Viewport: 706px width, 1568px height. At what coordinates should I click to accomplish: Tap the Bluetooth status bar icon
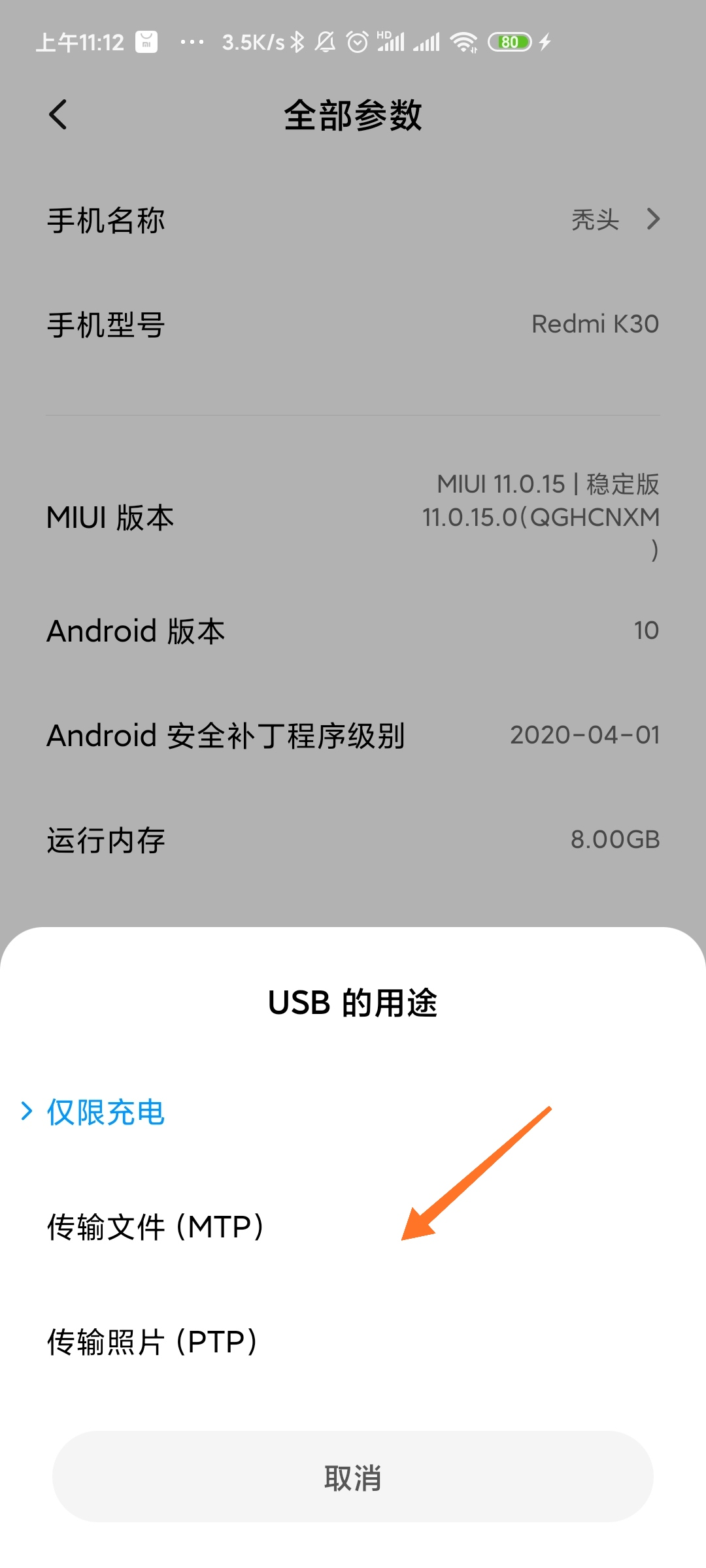(297, 41)
